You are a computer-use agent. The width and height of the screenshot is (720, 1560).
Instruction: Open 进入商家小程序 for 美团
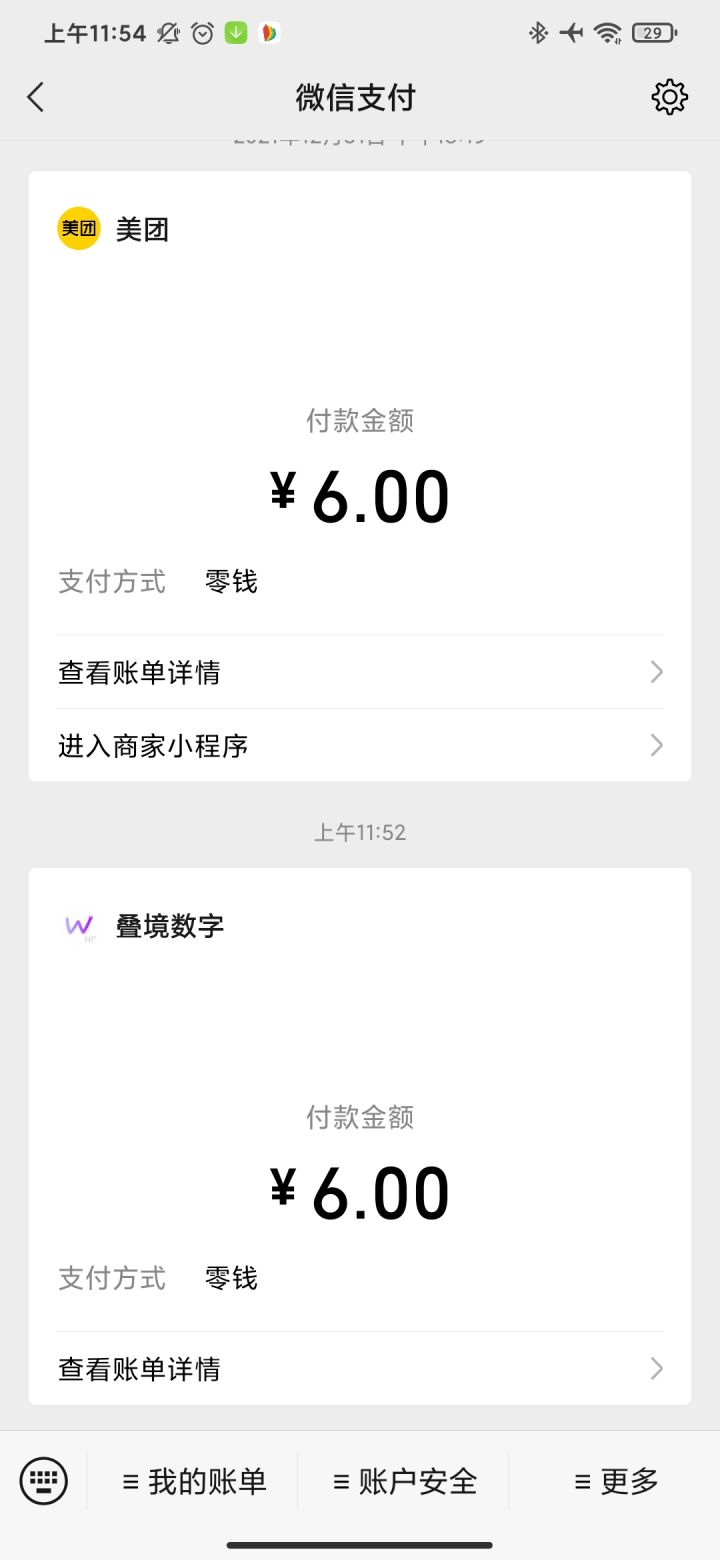[x=359, y=745]
